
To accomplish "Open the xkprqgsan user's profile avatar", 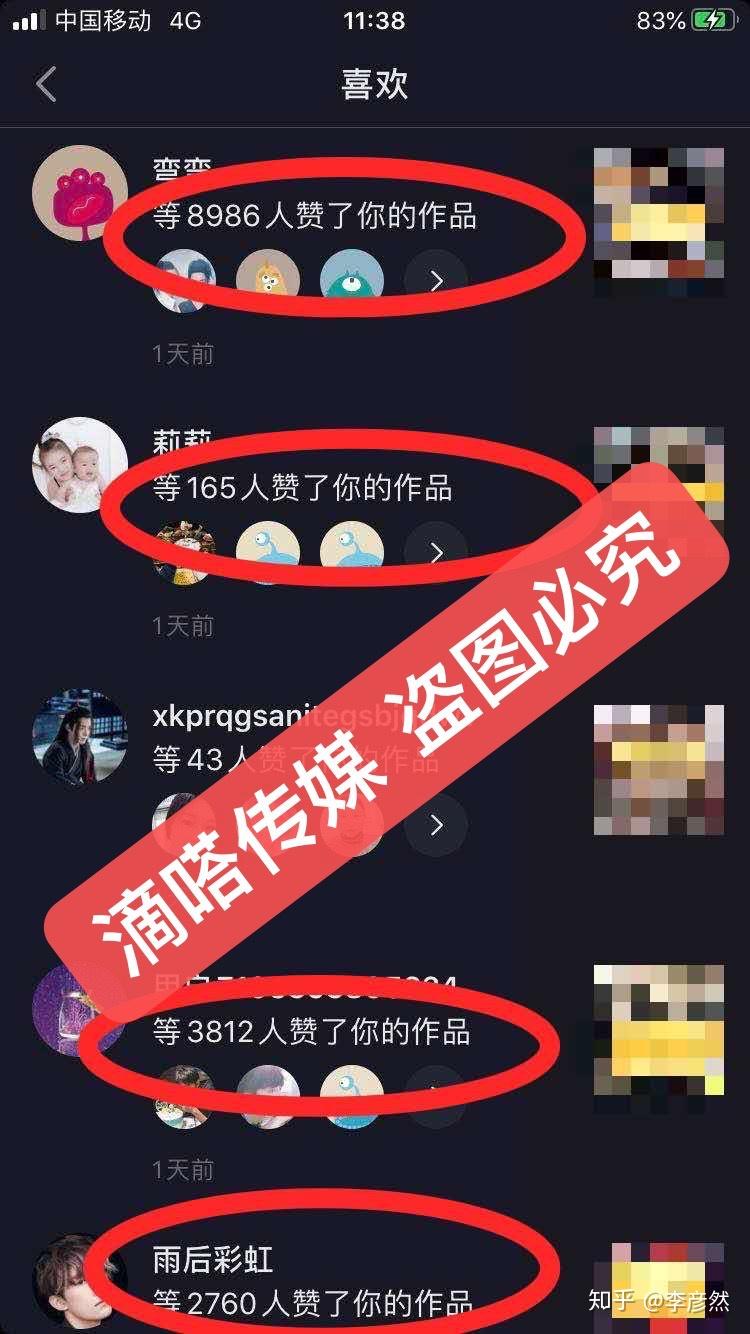I will click(80, 737).
